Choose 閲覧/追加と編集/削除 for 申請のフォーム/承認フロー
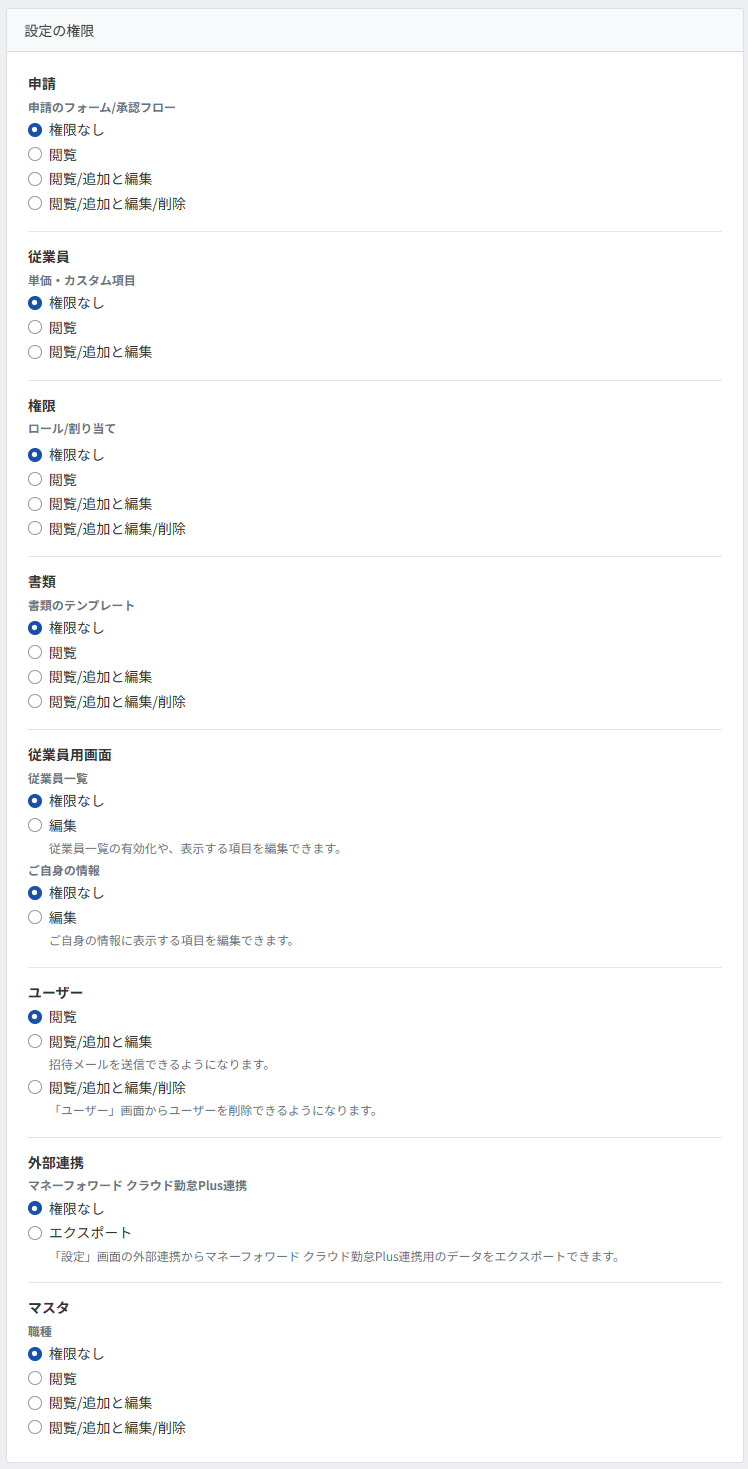Viewport: 748px width, 1469px height. point(35,204)
